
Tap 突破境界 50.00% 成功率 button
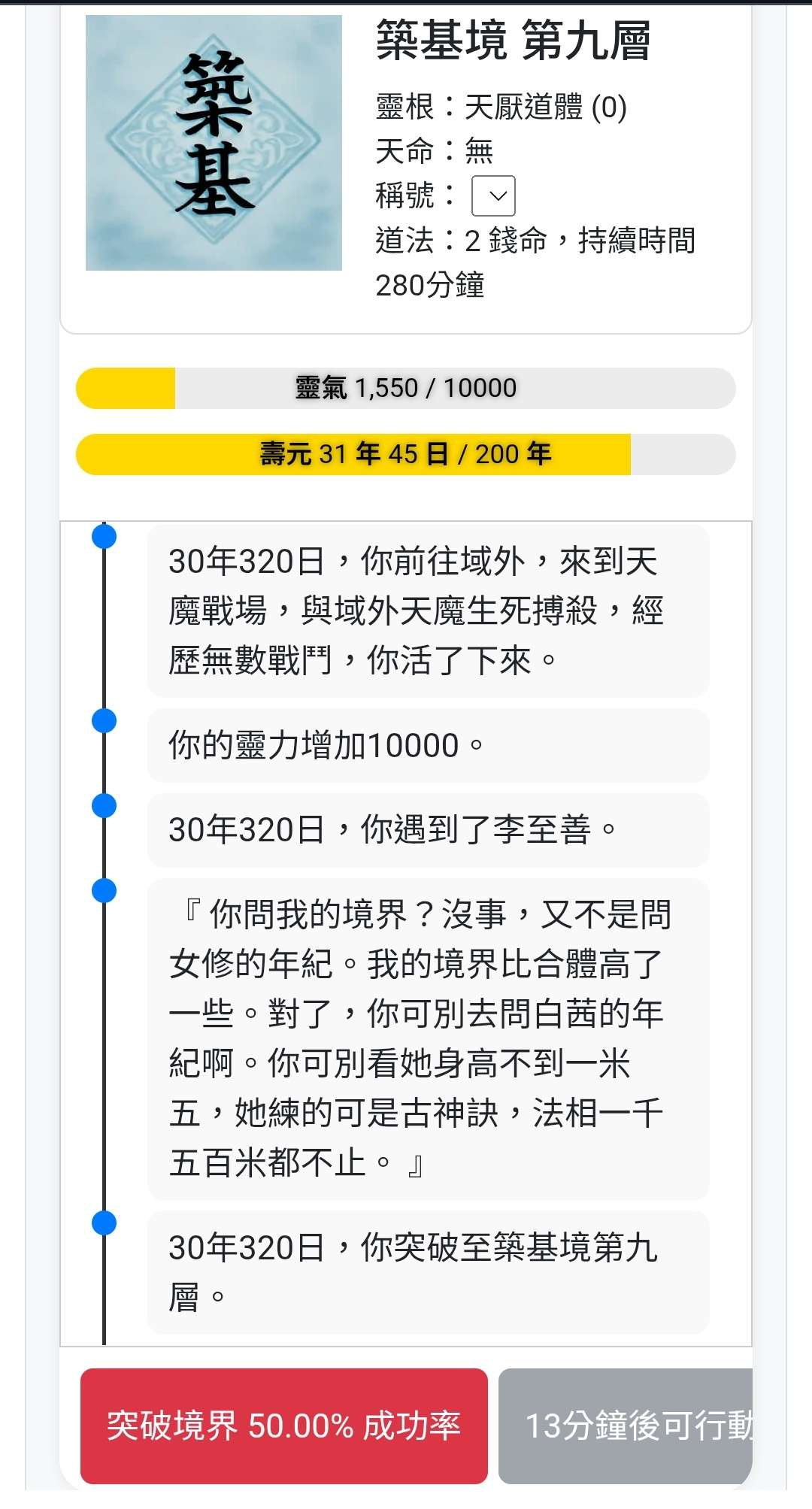pyautogui.click(x=284, y=1426)
